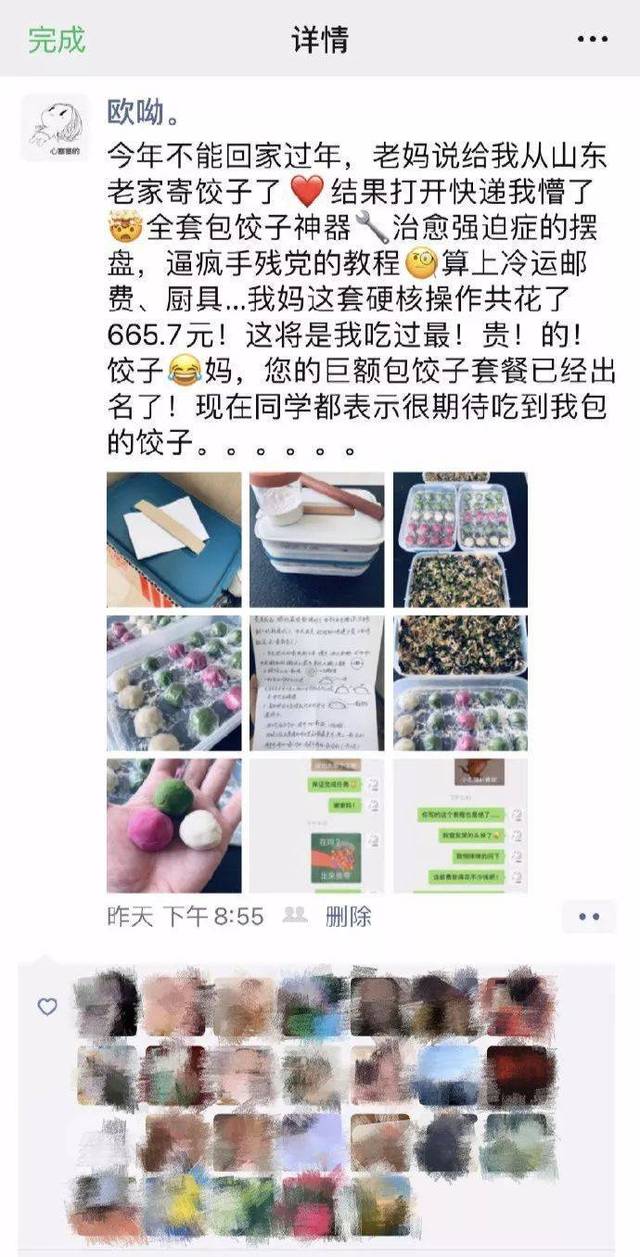View the photo of stacked white containers
The width and height of the screenshot is (640, 1257).
[x=317, y=540]
